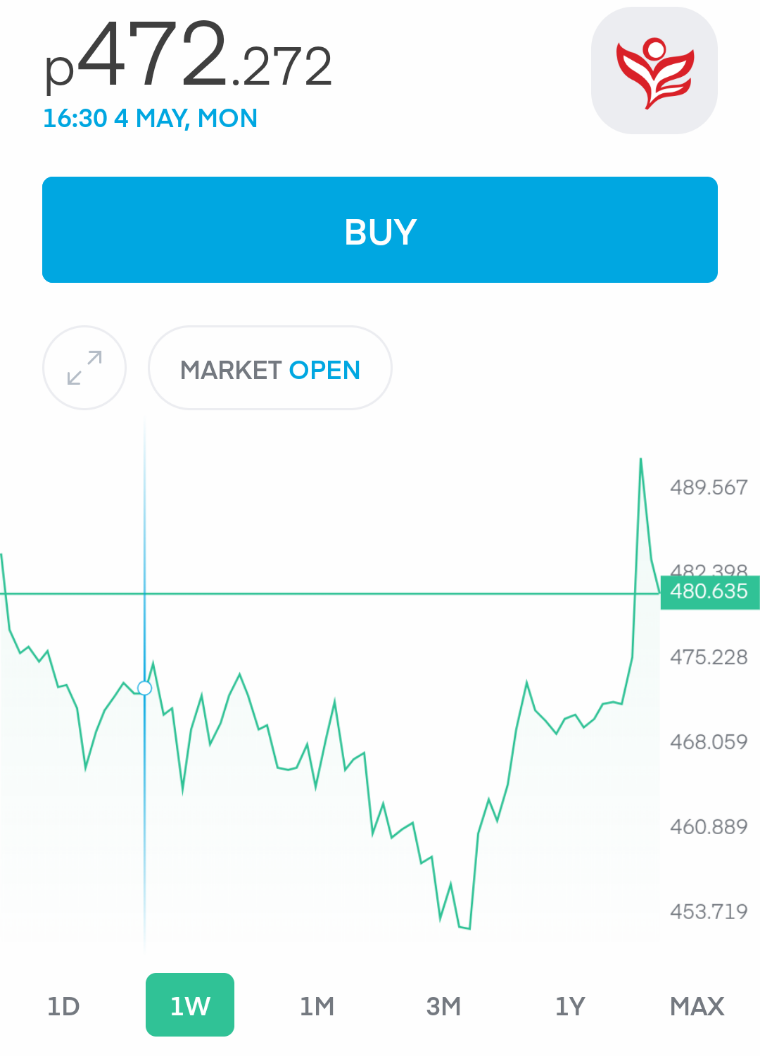Tap the blue BUY button
The height and width of the screenshot is (1056, 760).
tap(380, 231)
